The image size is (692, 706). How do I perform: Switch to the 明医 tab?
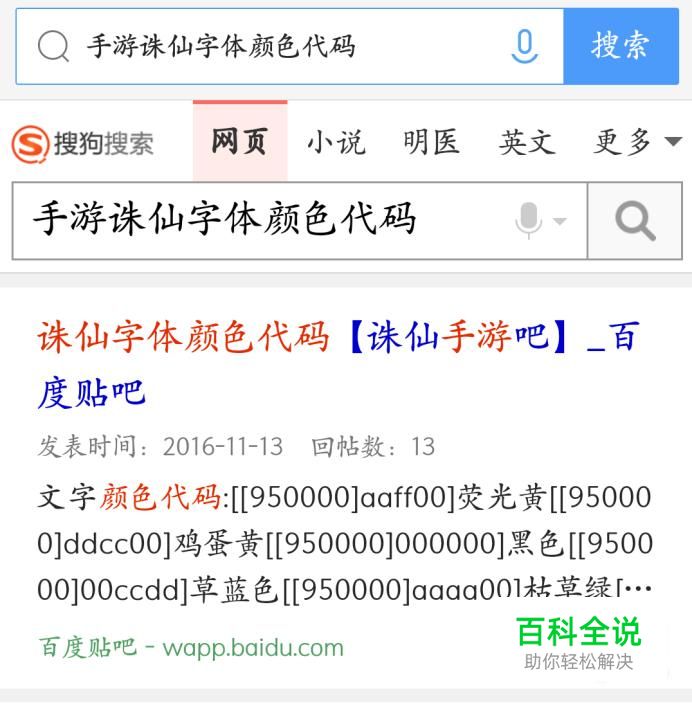click(431, 142)
